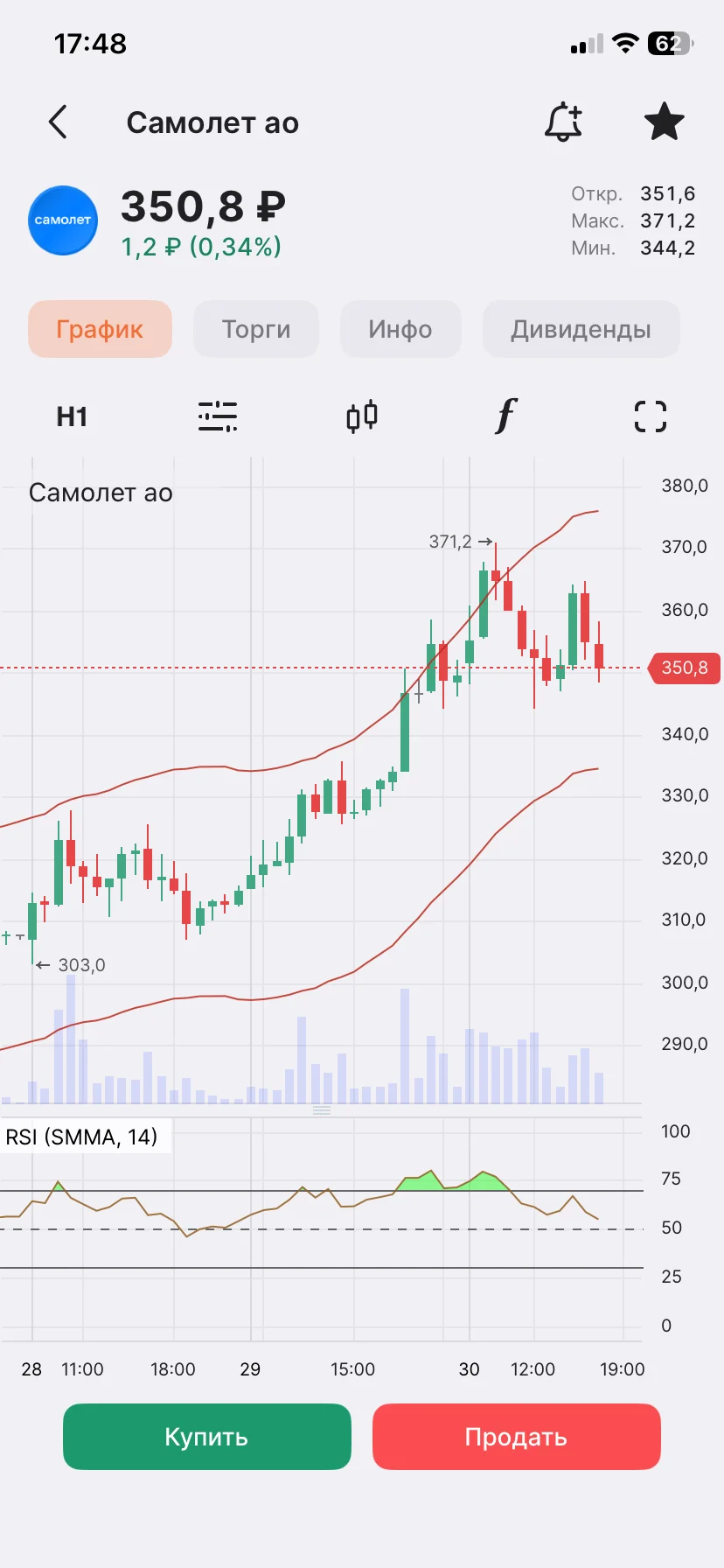This screenshot has height=1568, width=724.
Task: Toggle the favorite star for Самолет ао
Action: 664,122
